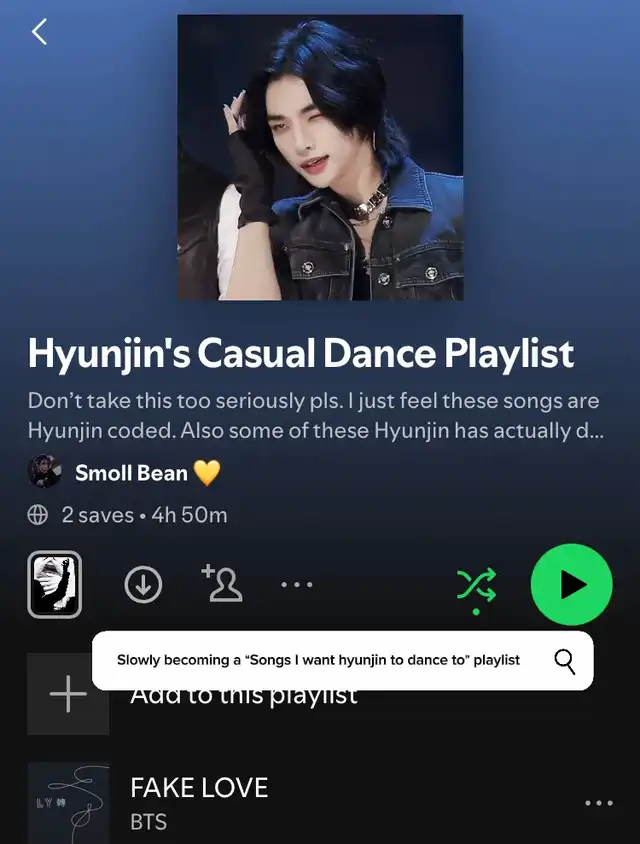
Task: Tap the magnifier icon on the caption
Action: (x=565, y=661)
